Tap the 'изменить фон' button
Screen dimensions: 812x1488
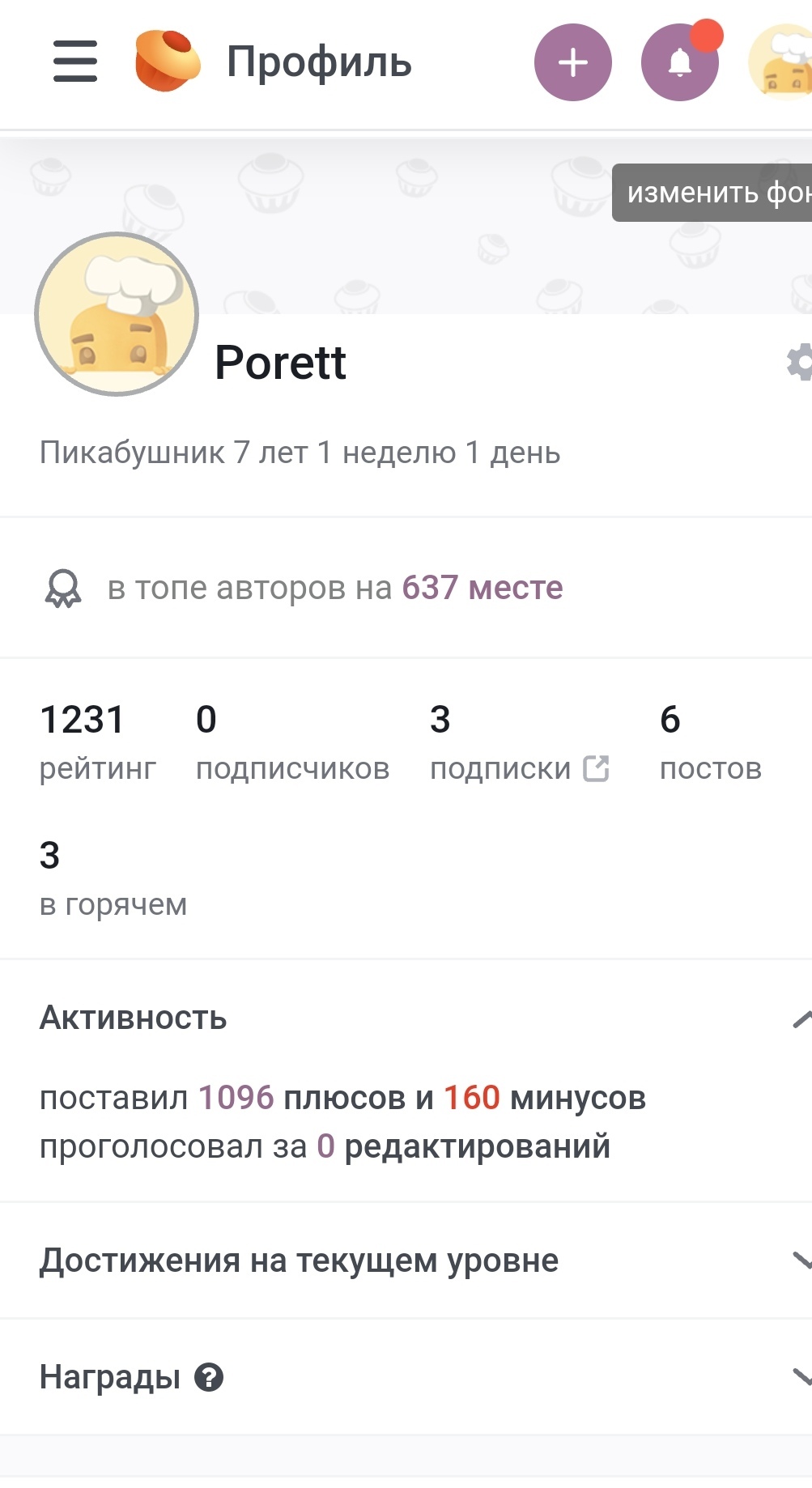(x=714, y=193)
